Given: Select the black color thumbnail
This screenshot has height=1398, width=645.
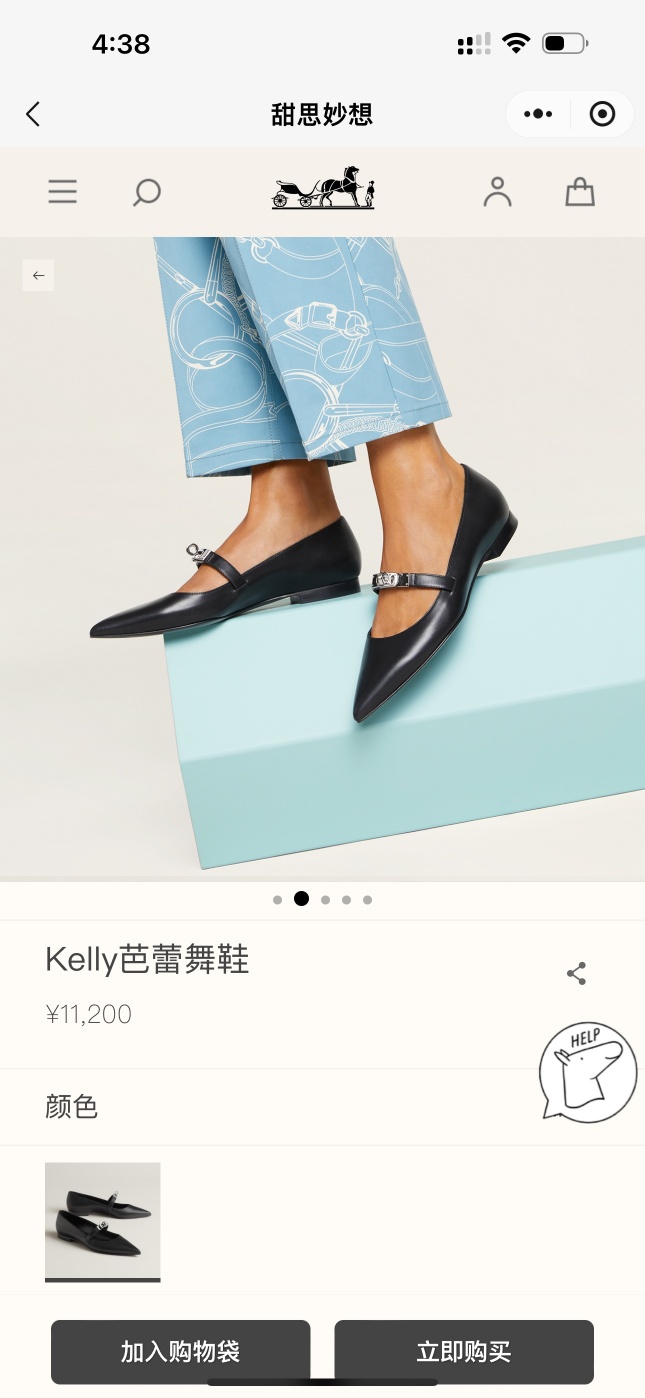Looking at the screenshot, I should [x=102, y=1220].
